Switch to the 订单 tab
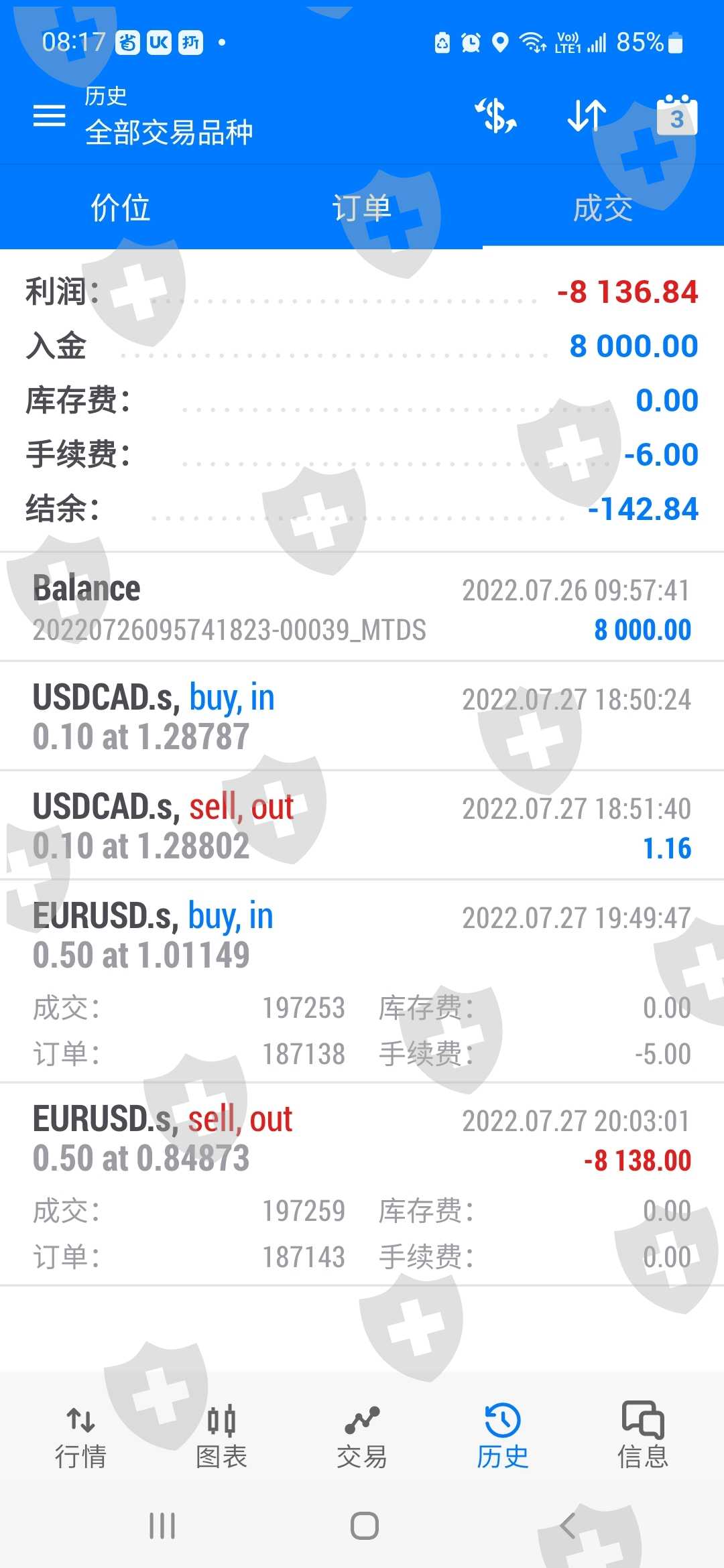Viewport: 724px width, 1568px height. pos(362,208)
